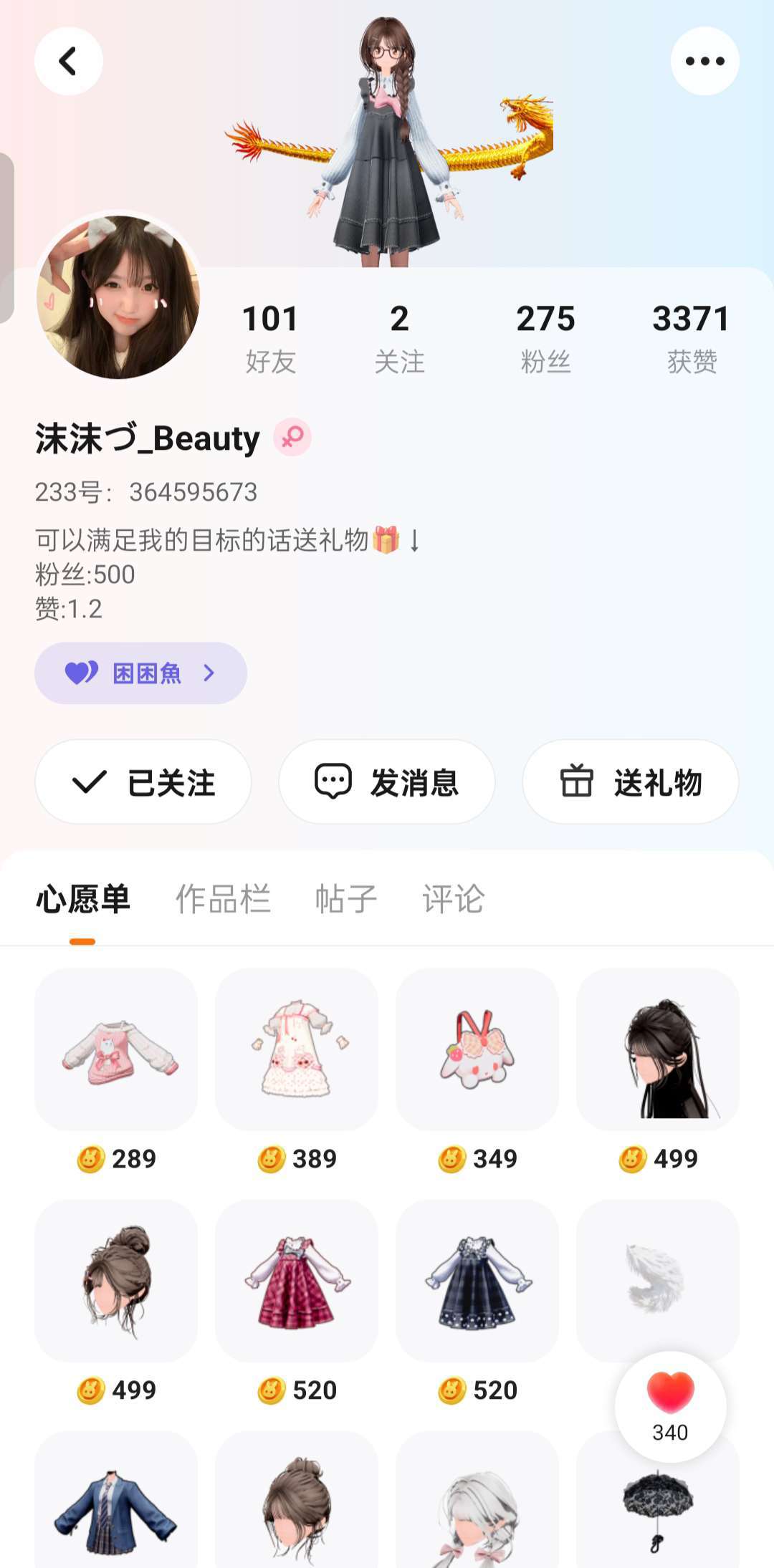View the 275 粉丝 followers list
The width and height of the screenshot is (774, 1568).
click(545, 337)
